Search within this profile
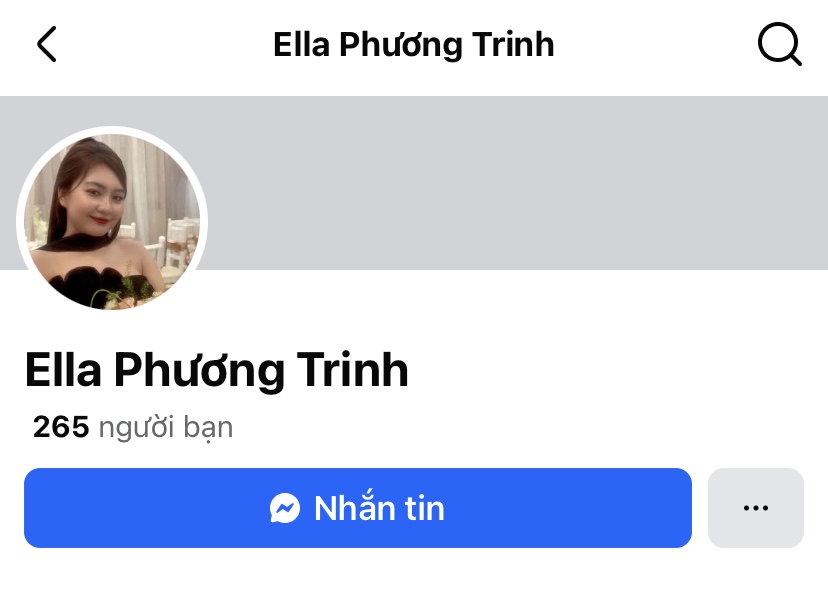Image resolution: width=828 pixels, height=598 pixels. click(779, 45)
